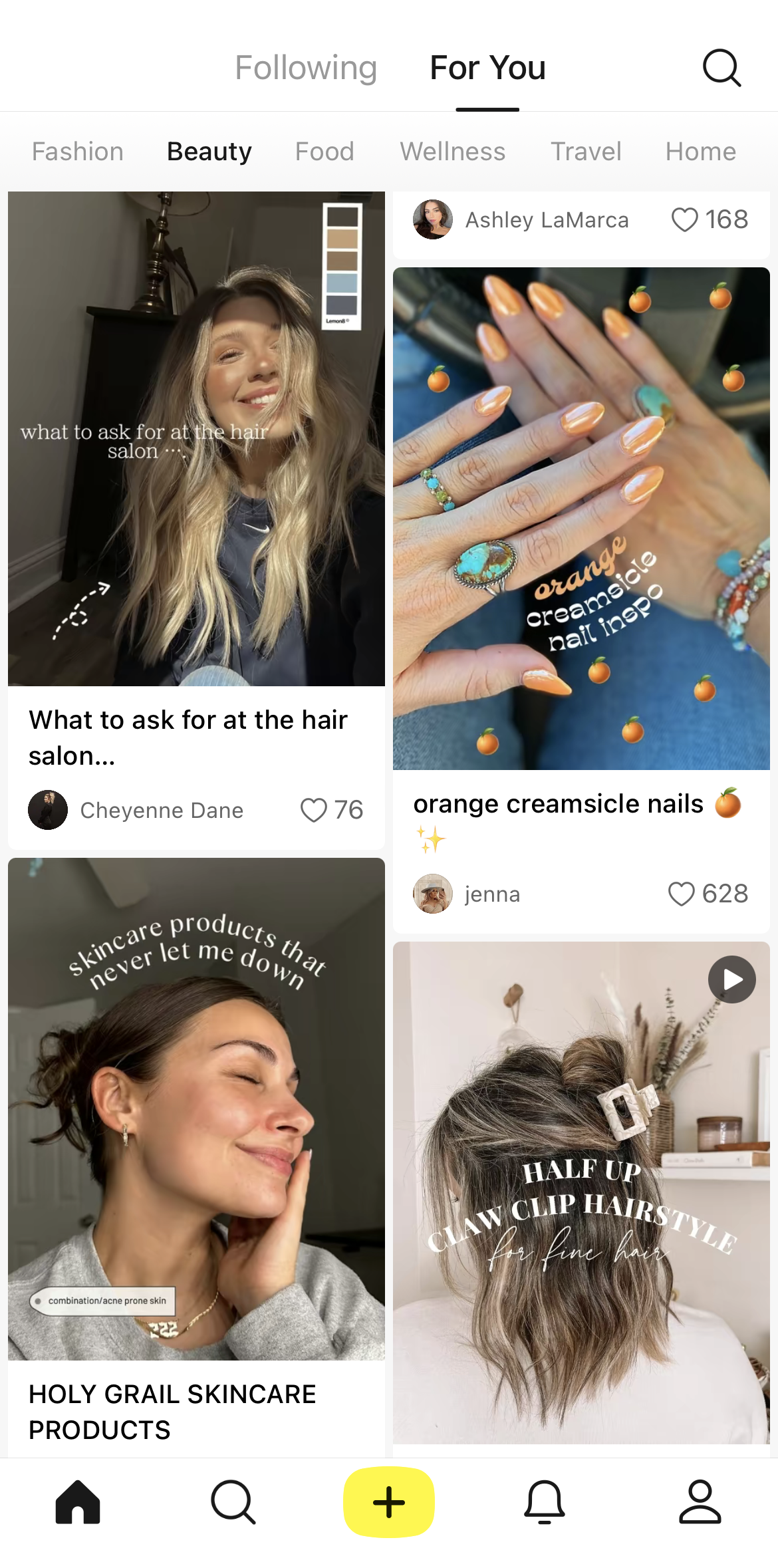The image size is (778, 1568).
Task: Like Ashley LaMarca's post
Action: click(x=684, y=219)
